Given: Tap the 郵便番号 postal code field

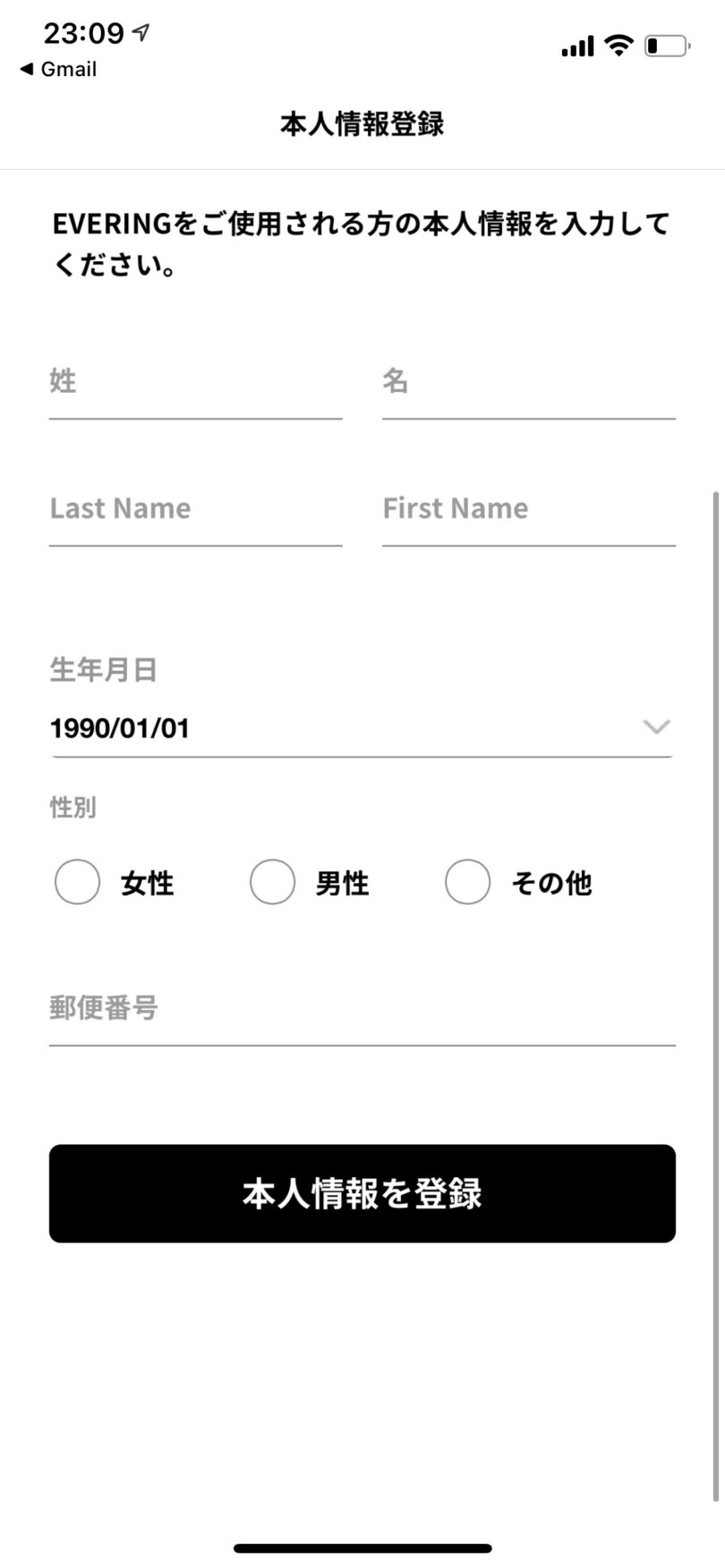Looking at the screenshot, I should click(x=362, y=1010).
